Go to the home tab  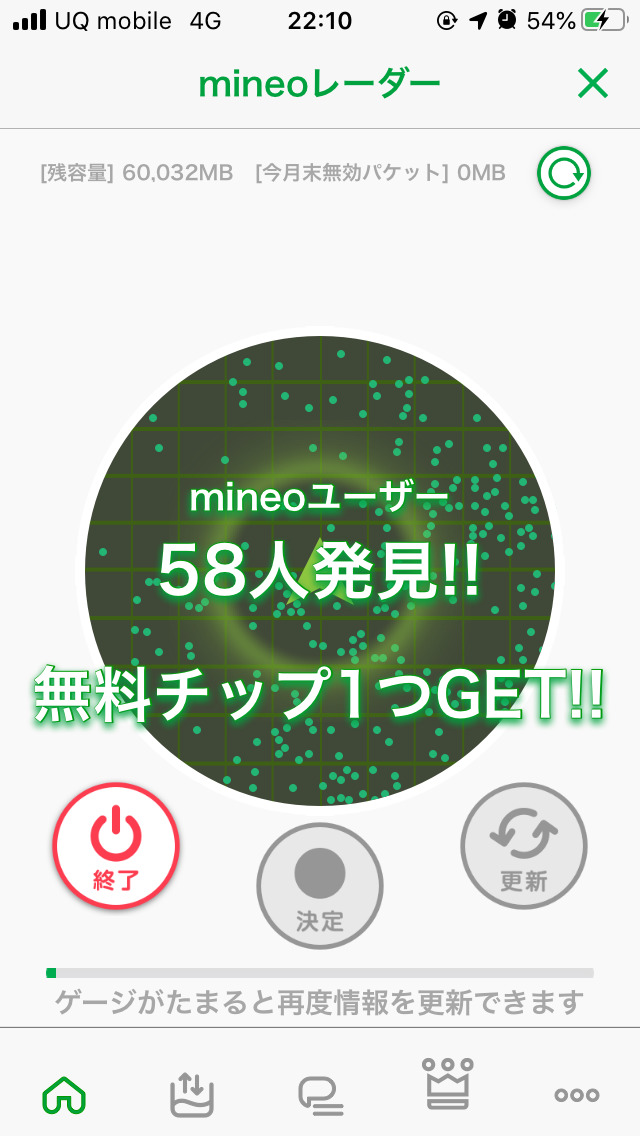pyautogui.click(x=64, y=1096)
